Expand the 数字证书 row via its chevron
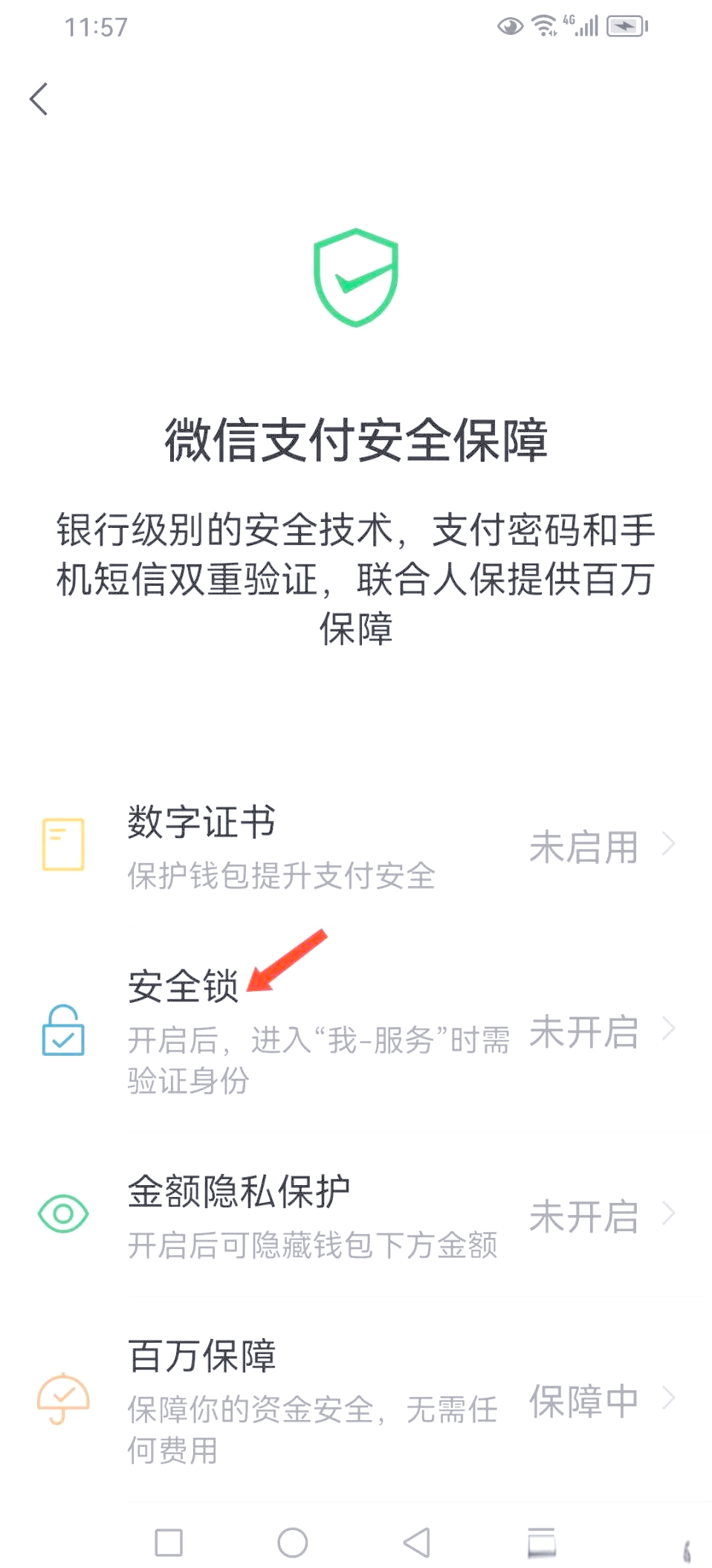Image resolution: width=712 pixels, height=1568 pixels. (x=671, y=844)
